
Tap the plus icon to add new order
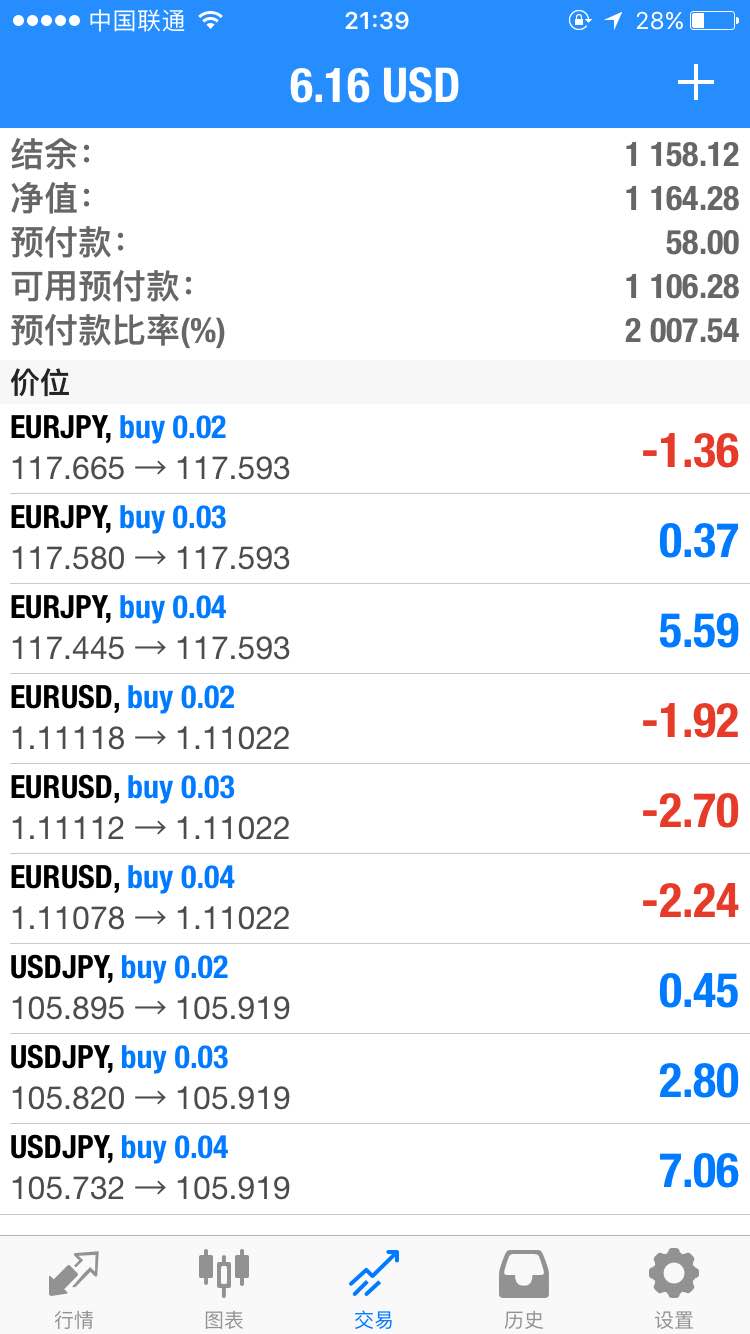pyautogui.click(x=695, y=83)
